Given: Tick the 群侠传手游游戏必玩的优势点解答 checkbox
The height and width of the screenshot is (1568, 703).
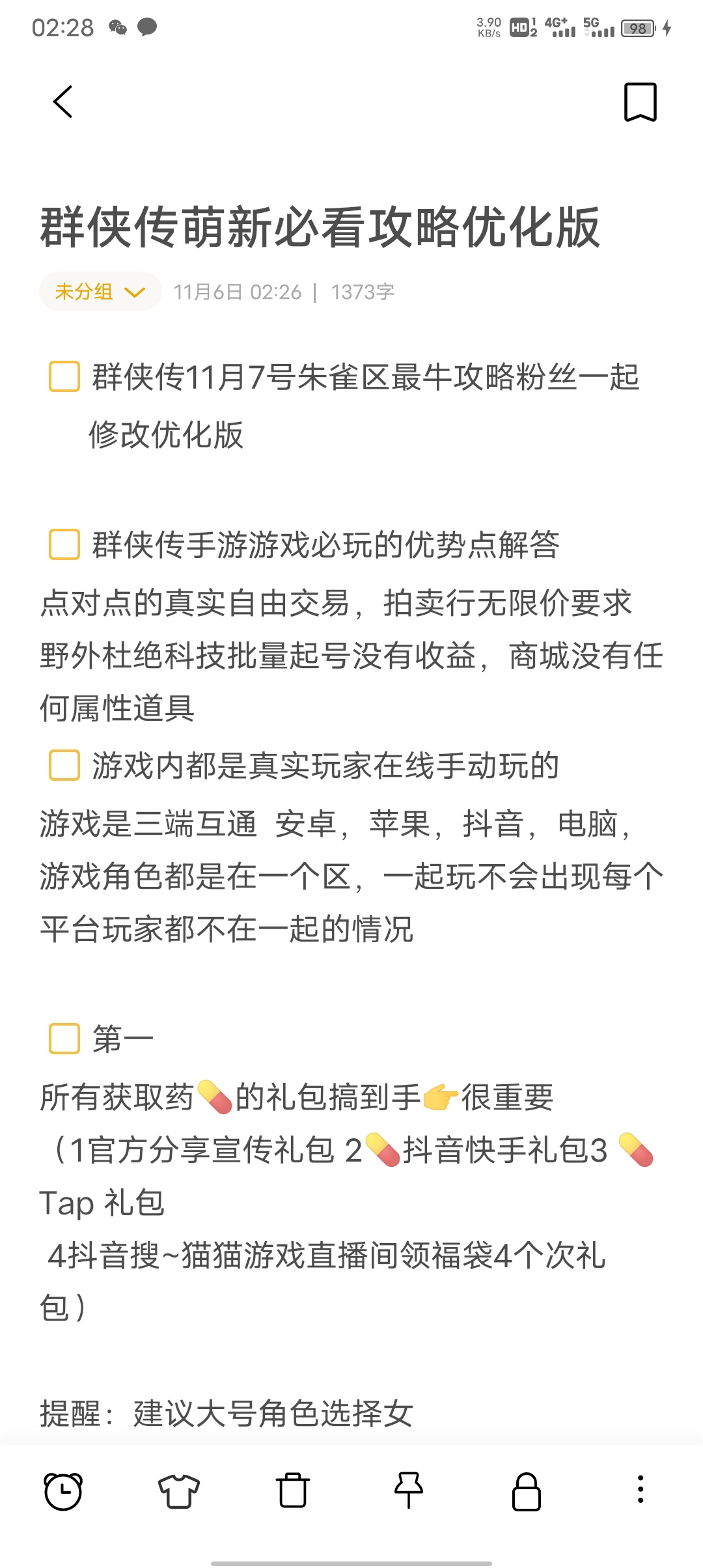Looking at the screenshot, I should [x=64, y=544].
